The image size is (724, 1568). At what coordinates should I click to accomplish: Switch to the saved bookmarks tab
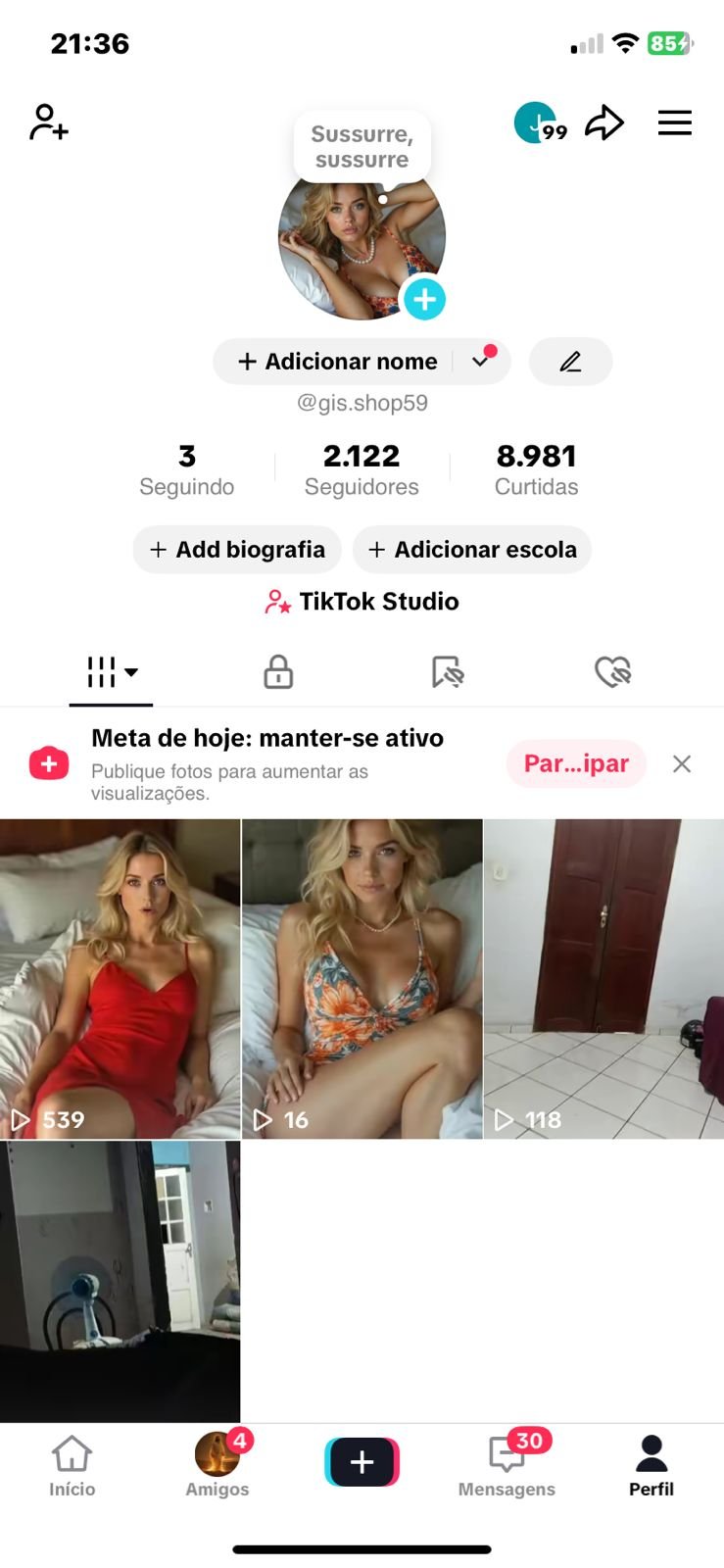point(447,672)
